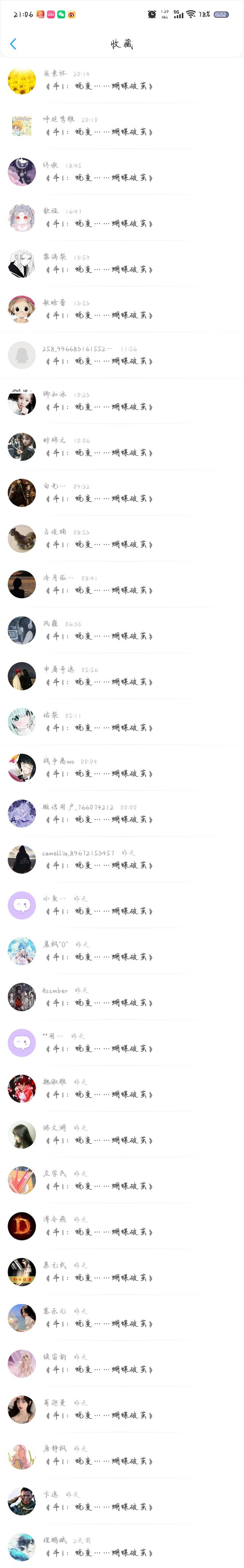Open the entry from 微信用户_766074212
244x1568 pixels.
pos(122,814)
